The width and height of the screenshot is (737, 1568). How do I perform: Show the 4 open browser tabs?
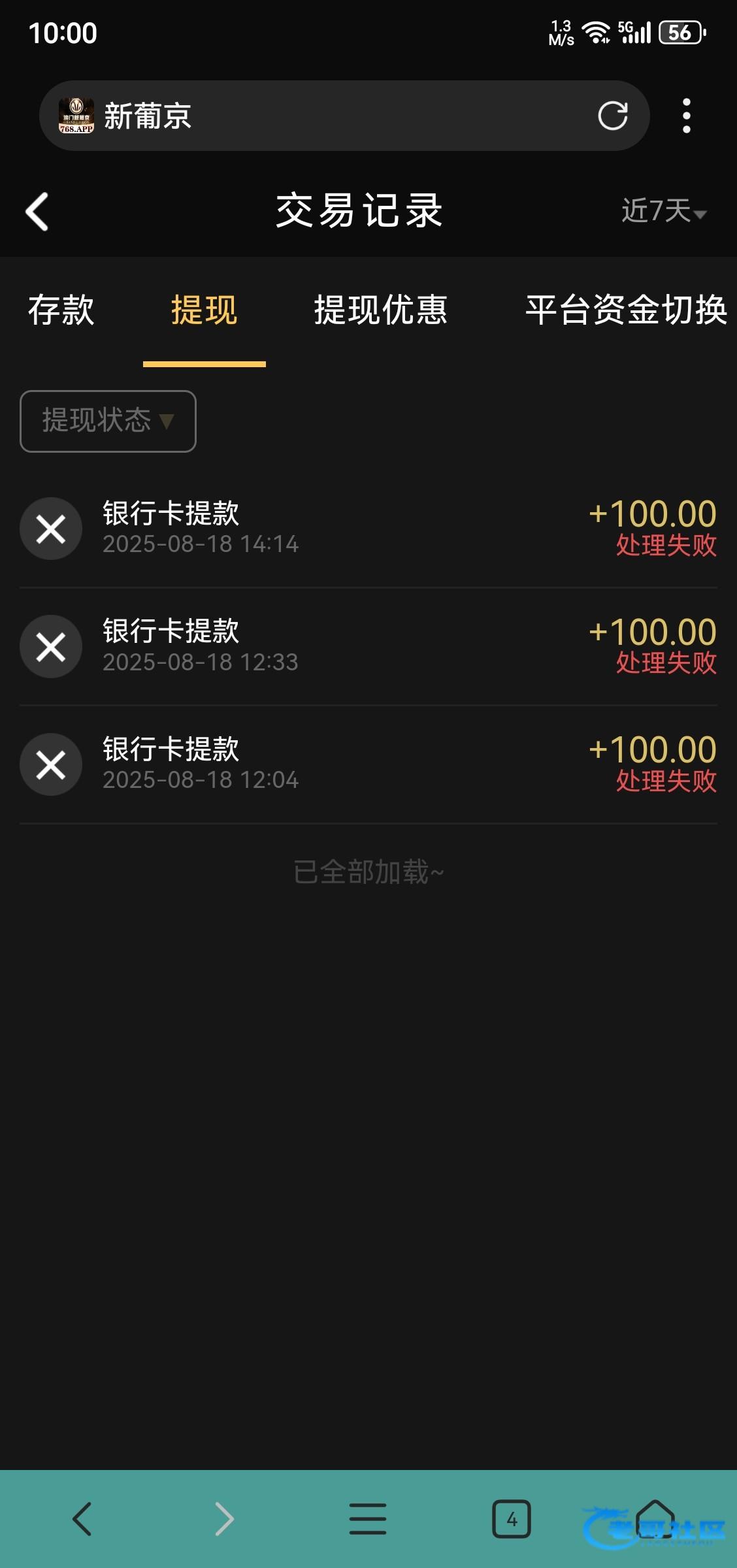[x=511, y=1518]
